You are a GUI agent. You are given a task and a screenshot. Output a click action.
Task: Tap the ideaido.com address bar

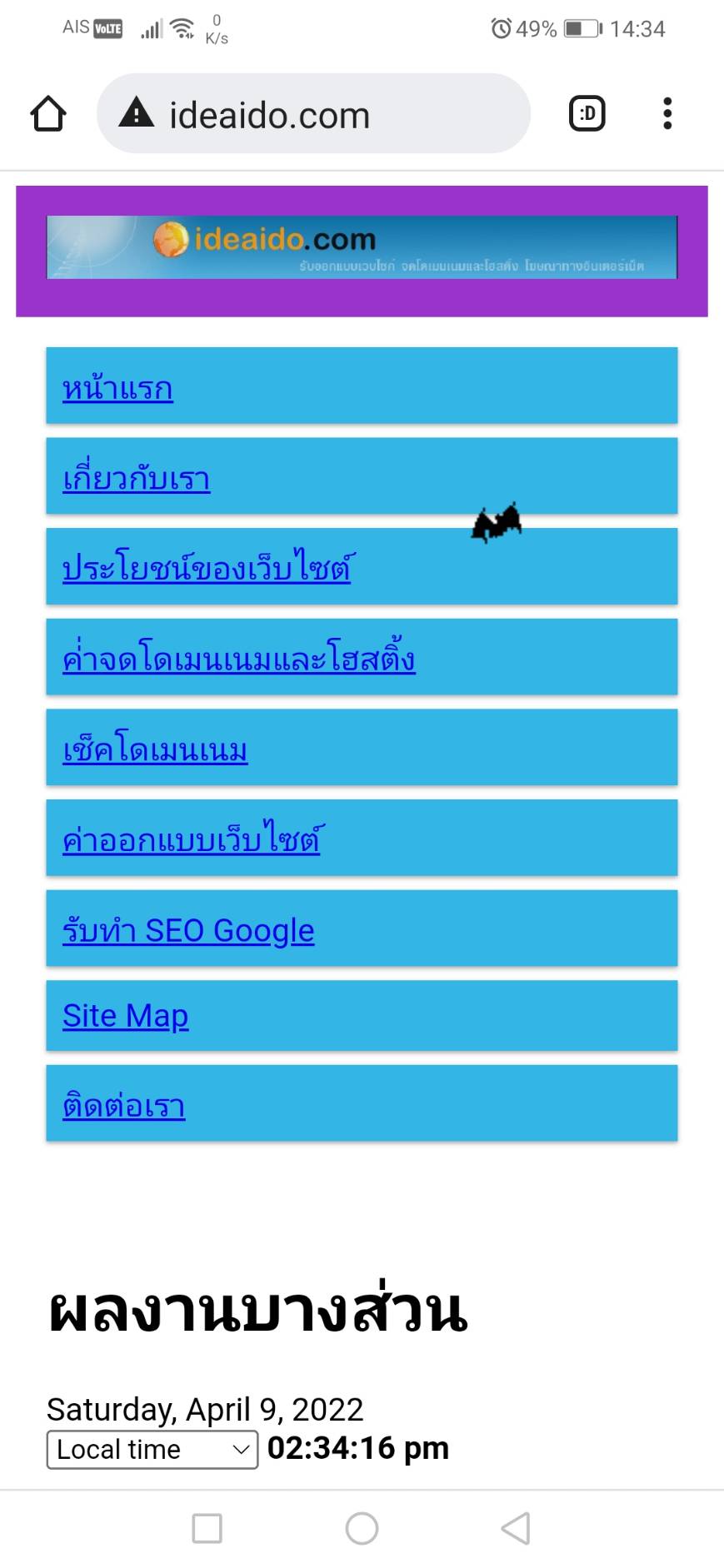[313, 114]
